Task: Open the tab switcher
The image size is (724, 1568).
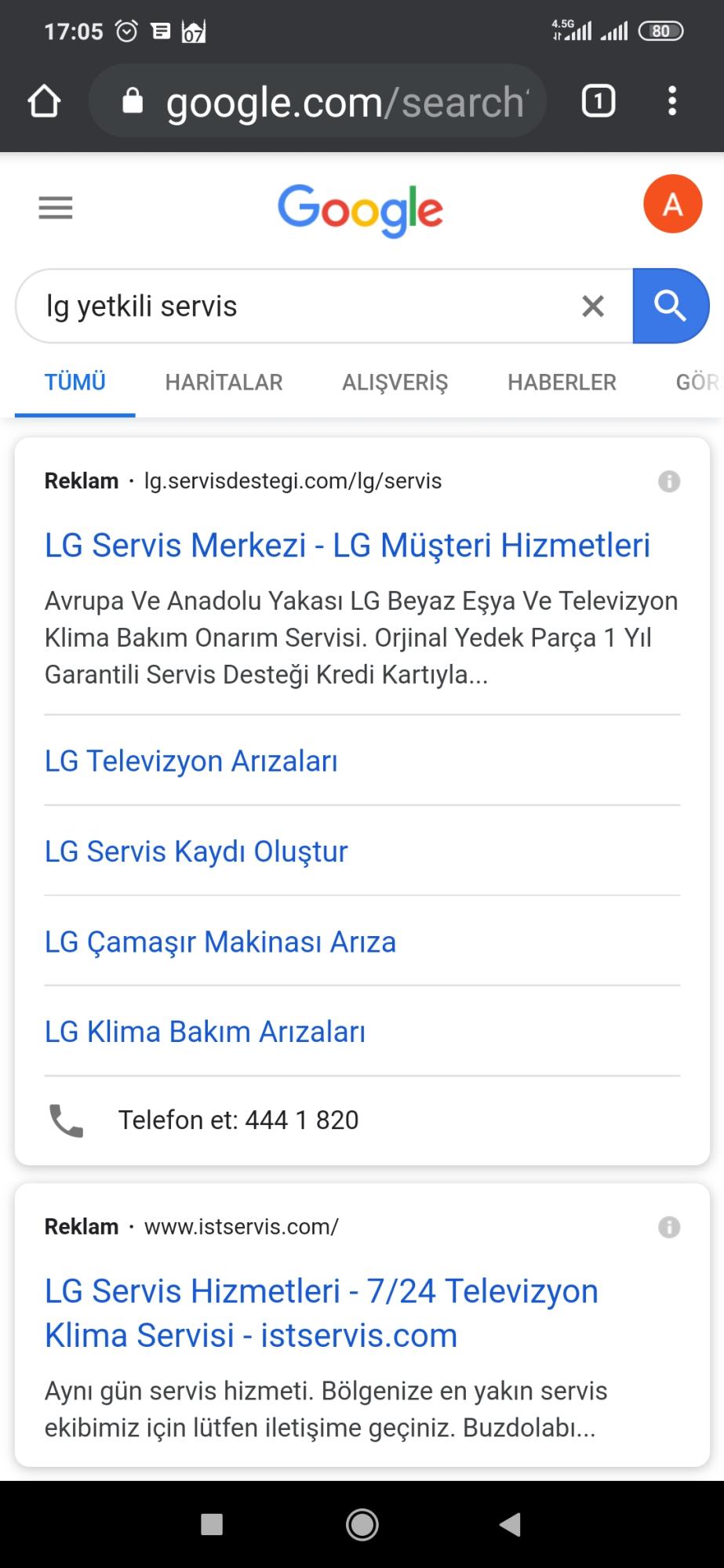Action: [x=598, y=101]
